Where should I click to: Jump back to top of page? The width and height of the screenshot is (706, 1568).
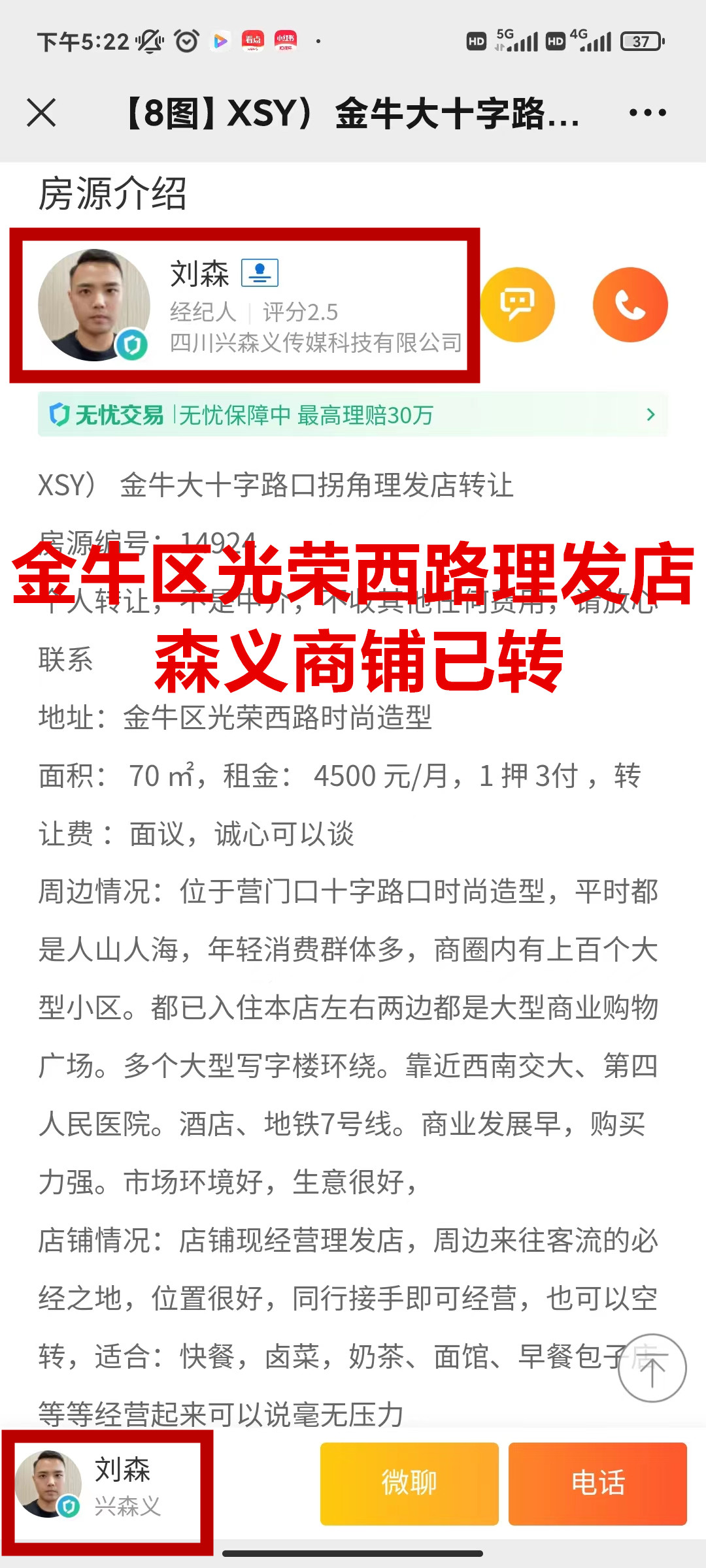(652, 1367)
